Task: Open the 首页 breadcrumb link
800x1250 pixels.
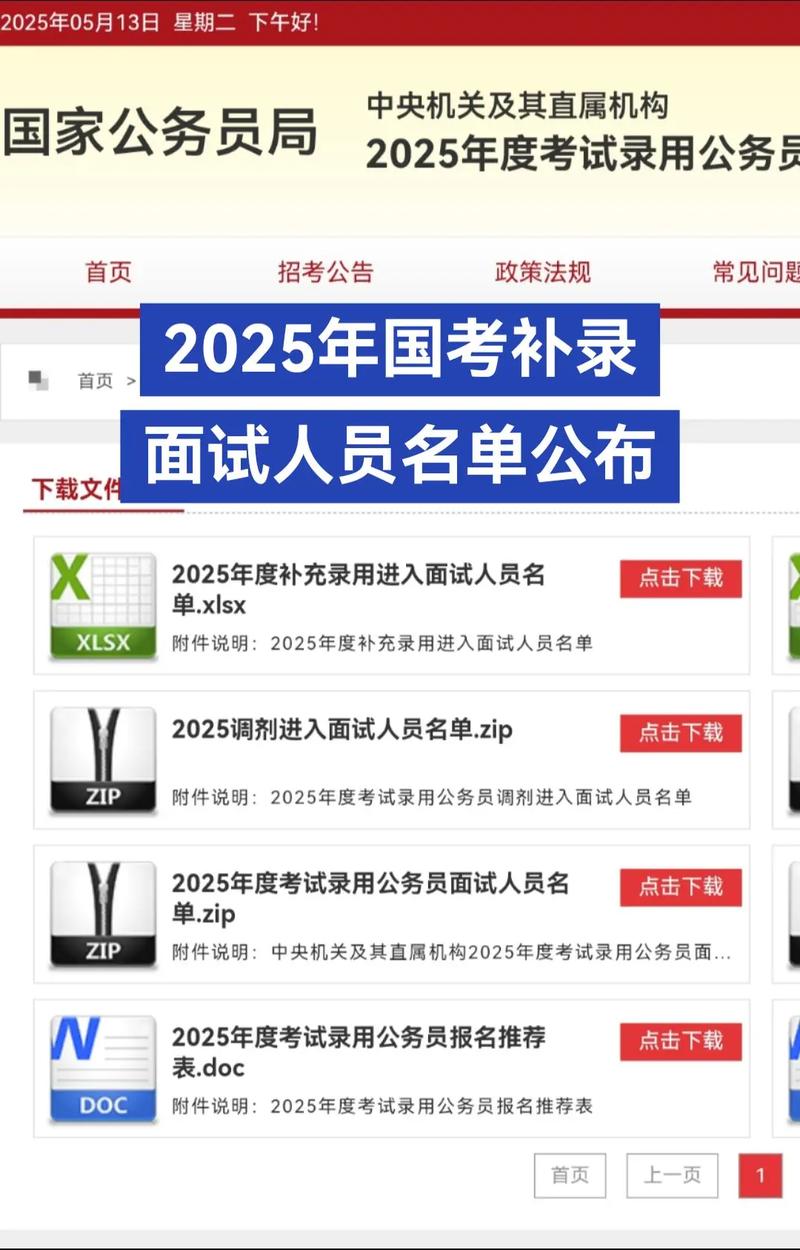Action: [x=93, y=380]
